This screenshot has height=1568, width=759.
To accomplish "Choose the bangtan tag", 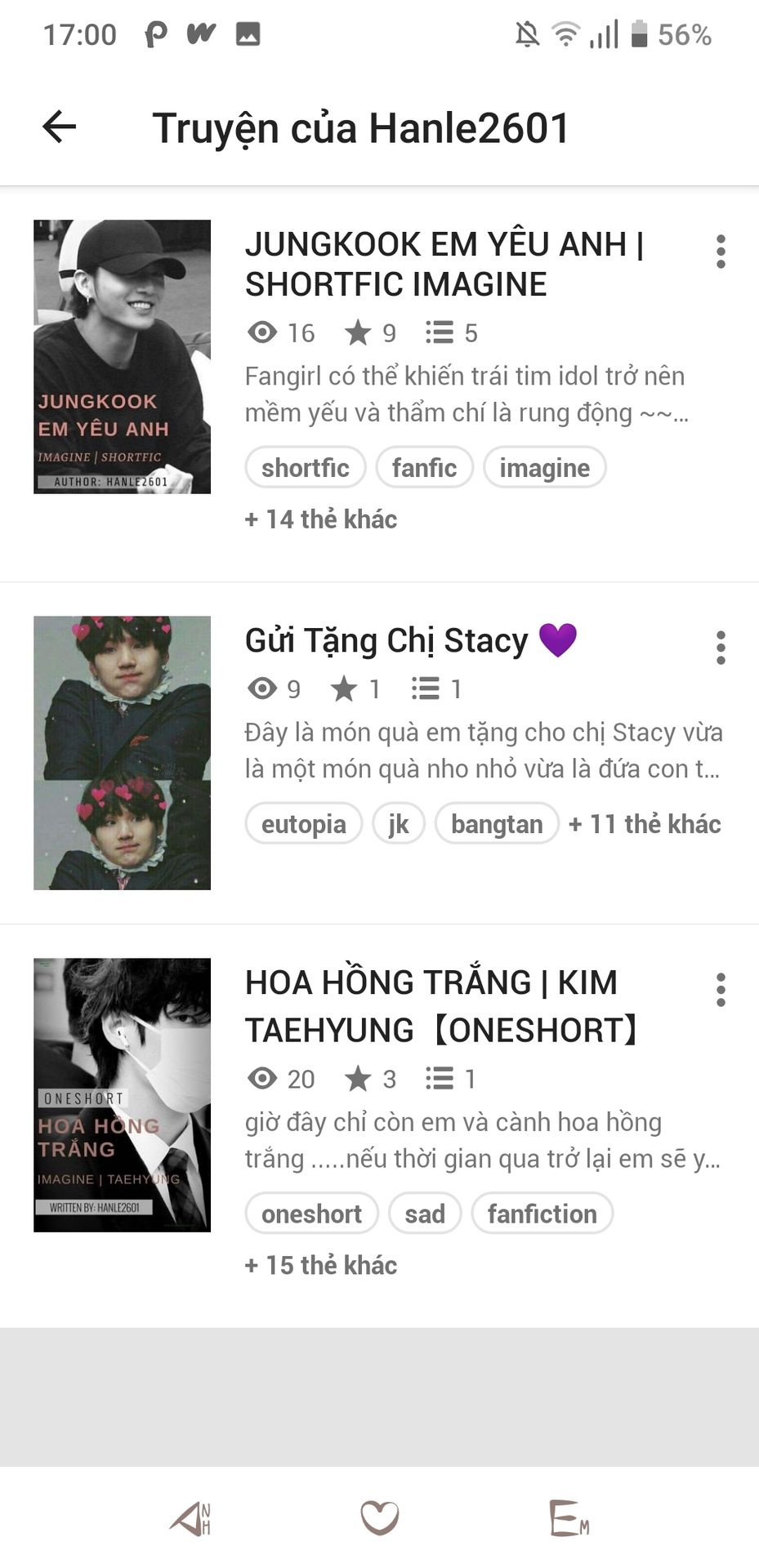I will (497, 823).
